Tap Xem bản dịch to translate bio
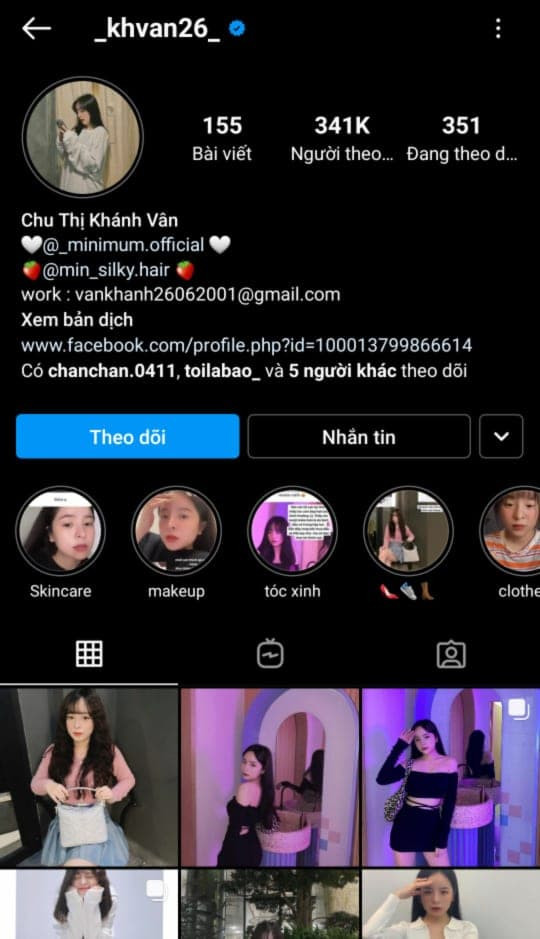The width and height of the screenshot is (540, 939). tap(77, 320)
